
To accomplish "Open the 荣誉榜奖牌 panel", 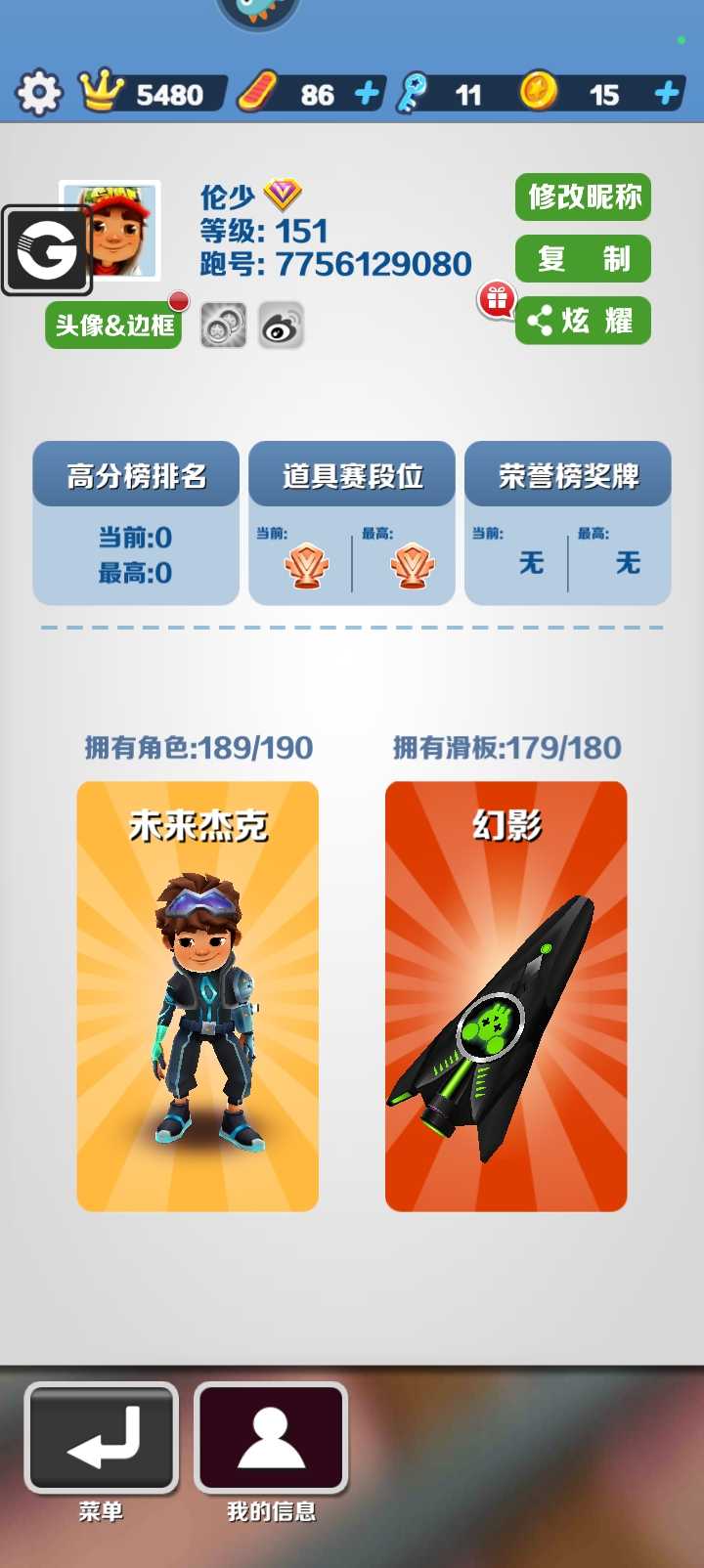I will click(x=568, y=523).
